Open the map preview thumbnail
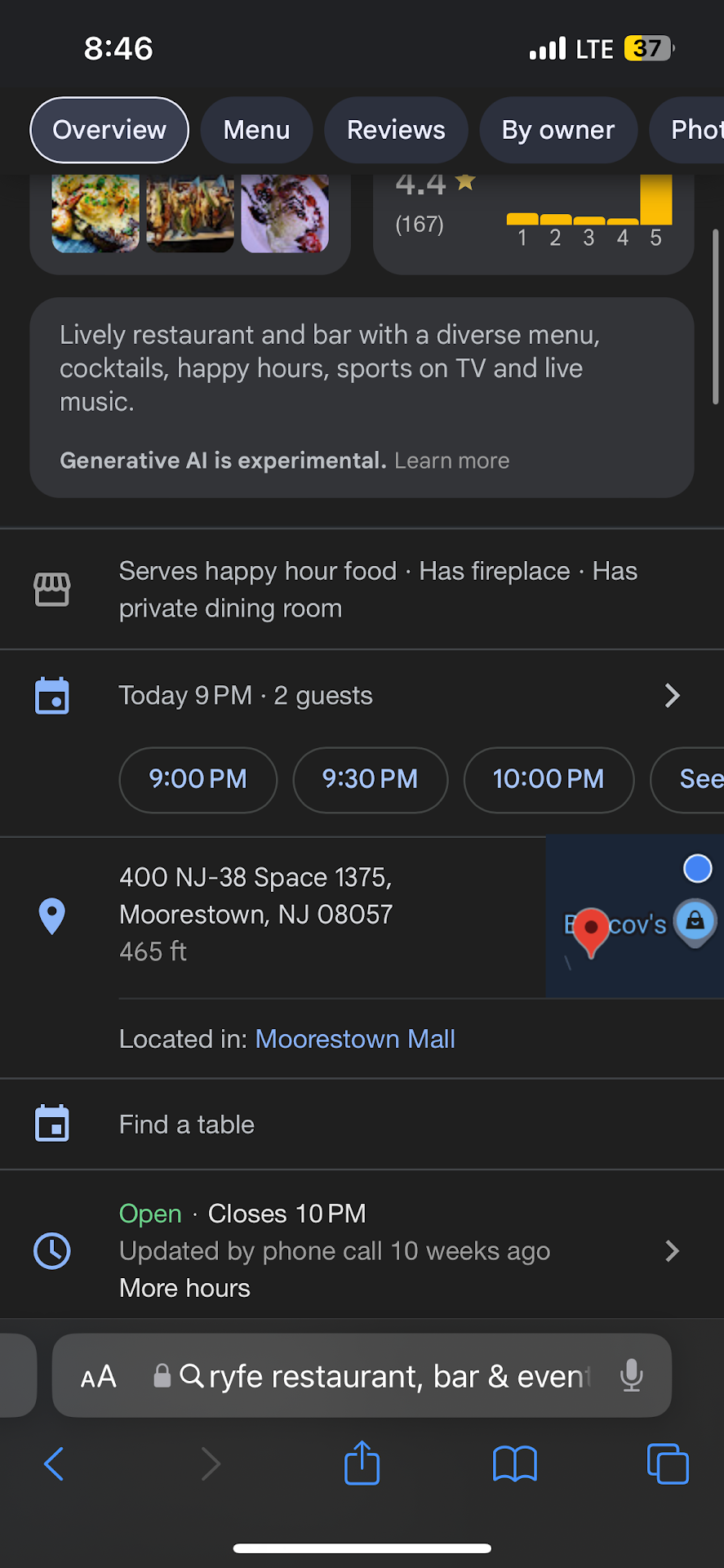Viewport: 724px width, 1568px height. point(634,916)
